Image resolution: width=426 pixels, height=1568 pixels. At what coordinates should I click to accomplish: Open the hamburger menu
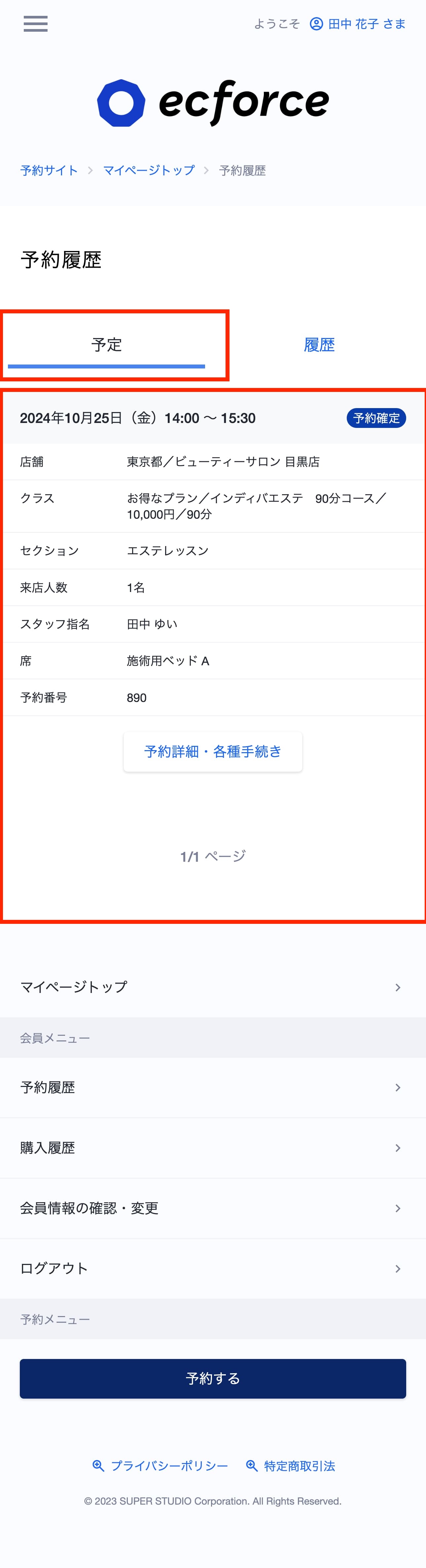pyautogui.click(x=35, y=24)
